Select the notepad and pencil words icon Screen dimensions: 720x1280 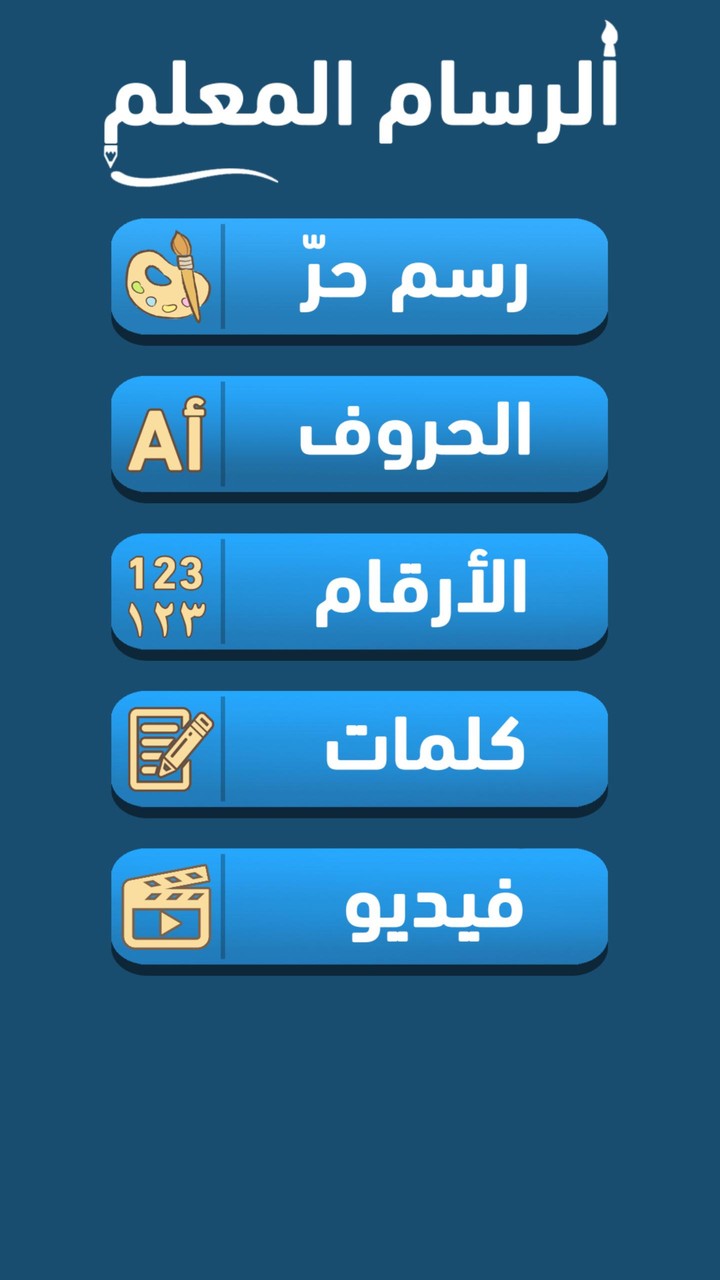[x=166, y=750]
